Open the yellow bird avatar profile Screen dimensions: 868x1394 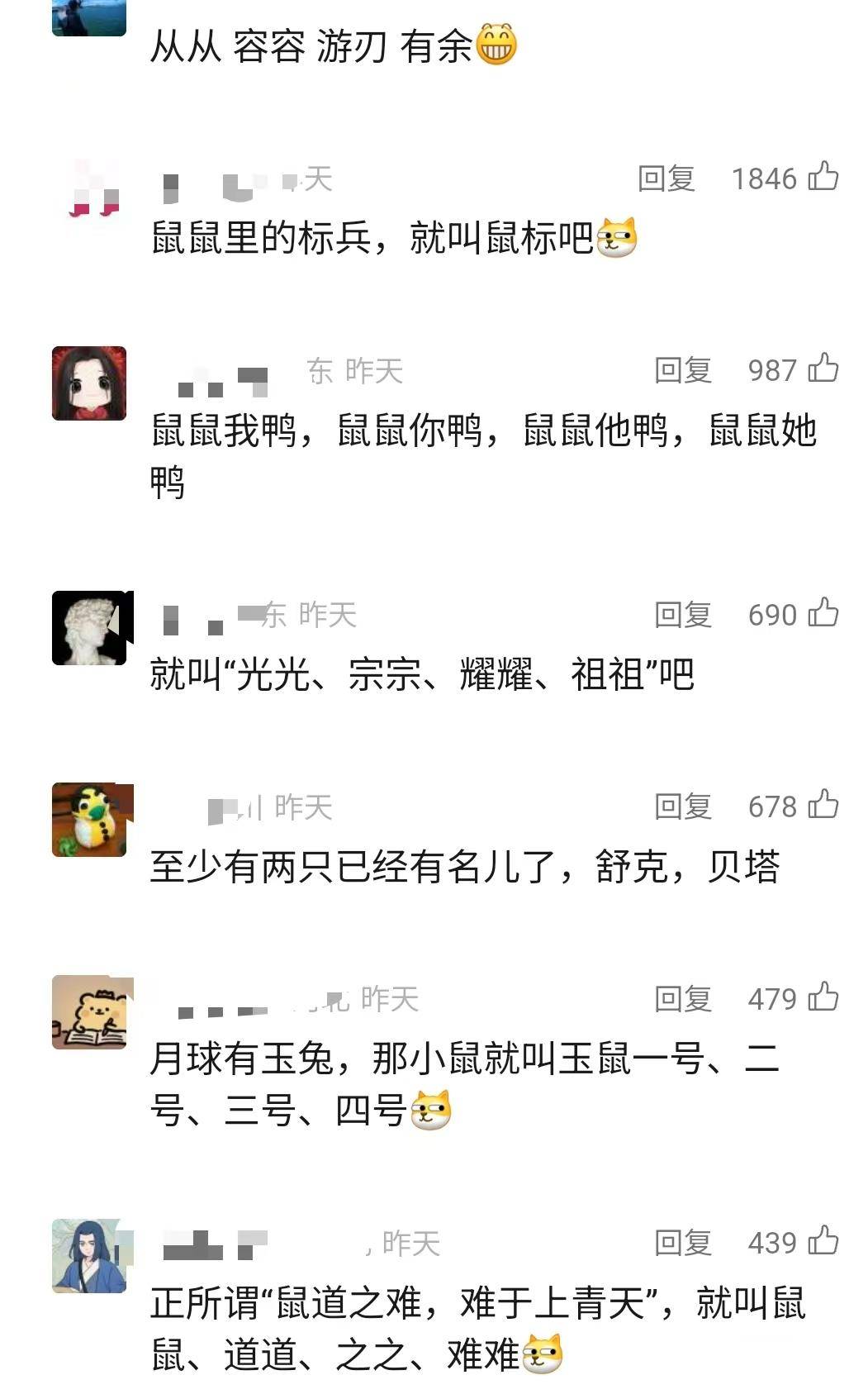pos(89,820)
